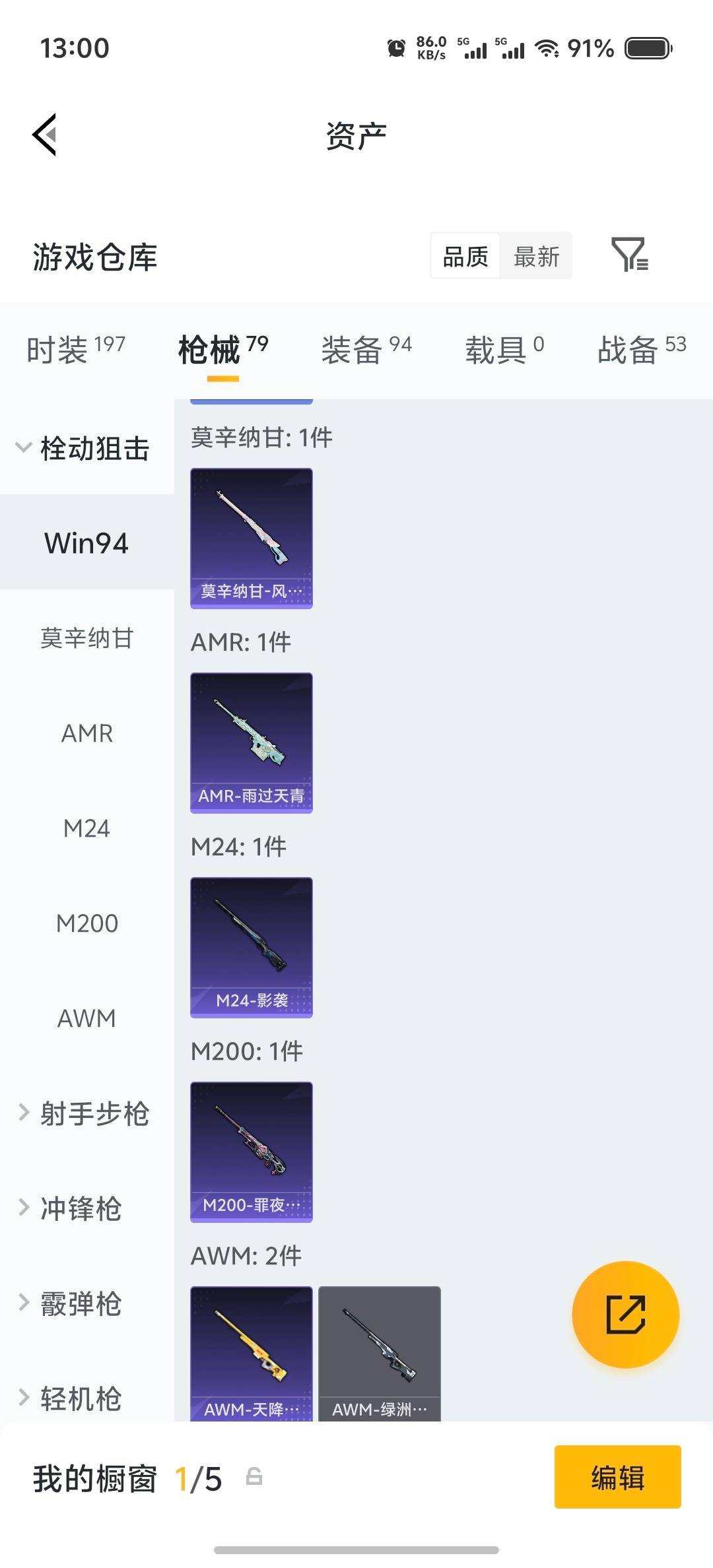
Task: Tap the alarm clock status bar icon
Action: click(395, 48)
